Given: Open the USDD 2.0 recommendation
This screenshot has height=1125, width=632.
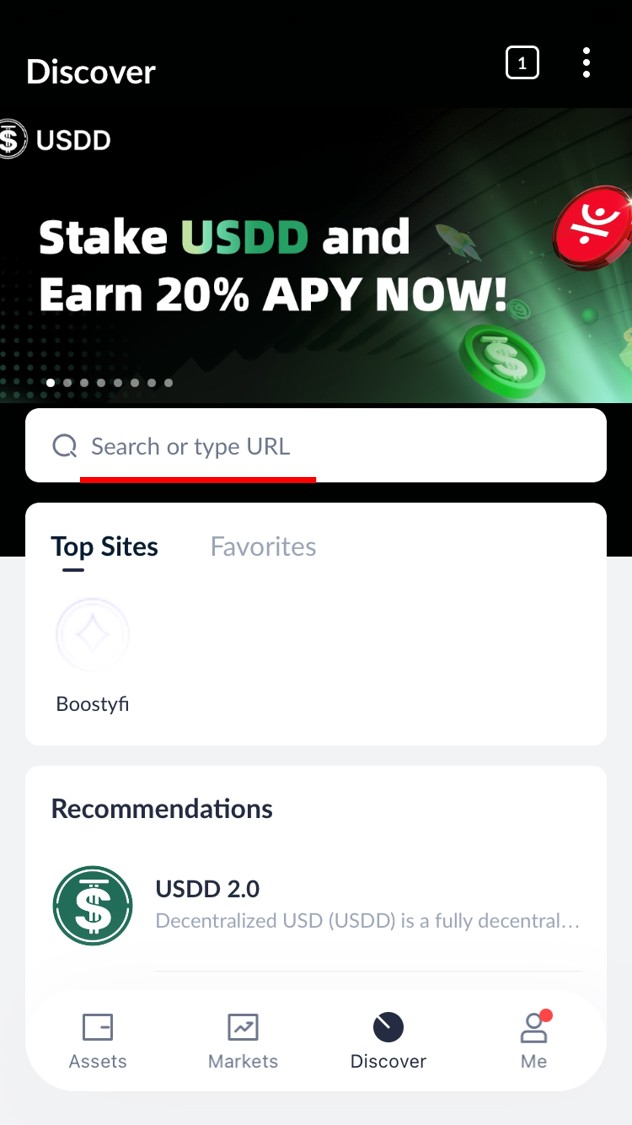Looking at the screenshot, I should click(316, 905).
